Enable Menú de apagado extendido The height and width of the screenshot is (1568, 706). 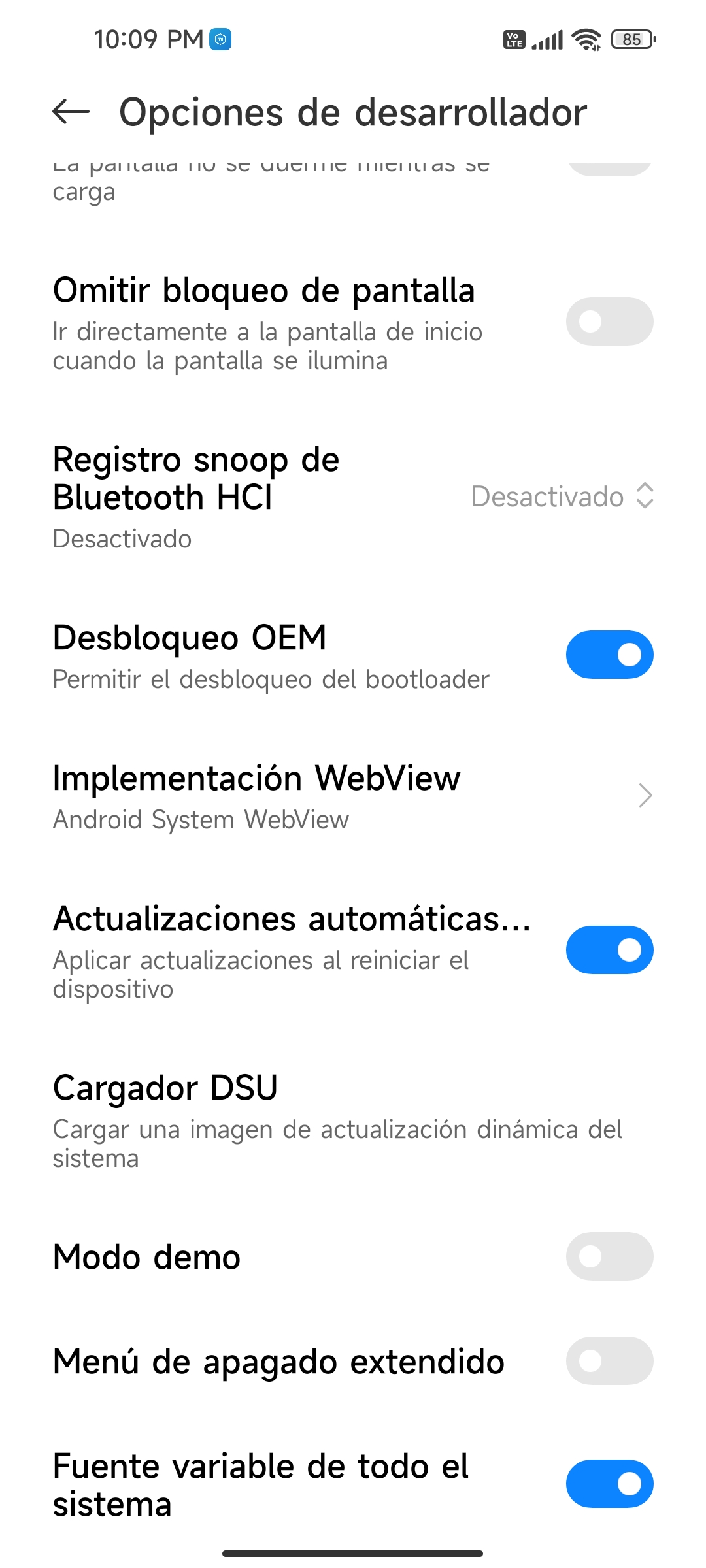pos(609,1361)
